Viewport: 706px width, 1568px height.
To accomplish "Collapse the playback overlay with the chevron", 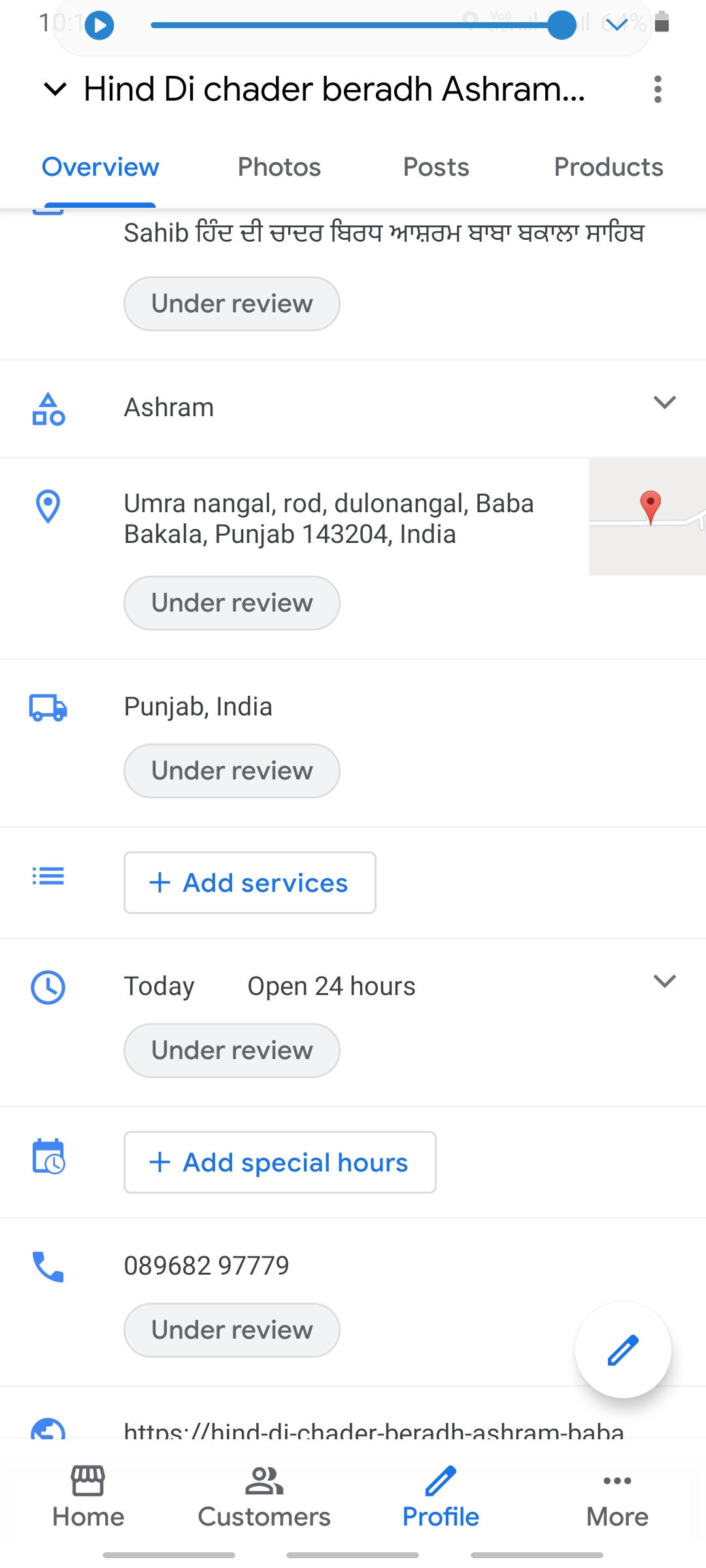I will click(x=616, y=25).
